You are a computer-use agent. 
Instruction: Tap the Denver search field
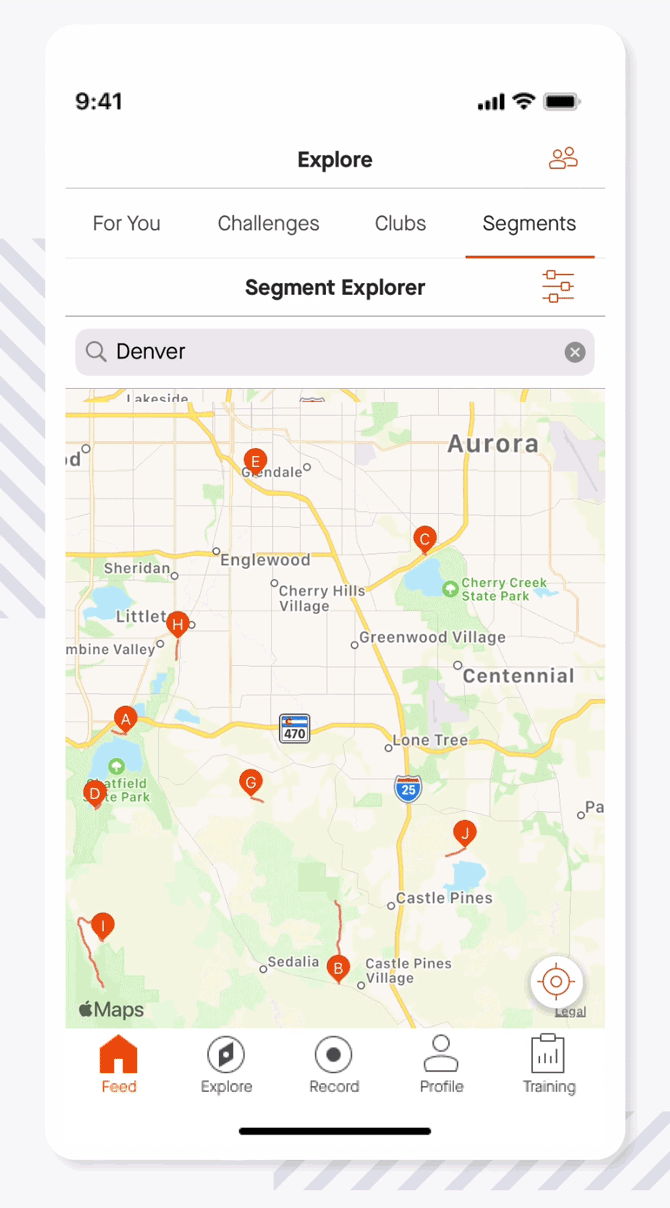[330, 352]
